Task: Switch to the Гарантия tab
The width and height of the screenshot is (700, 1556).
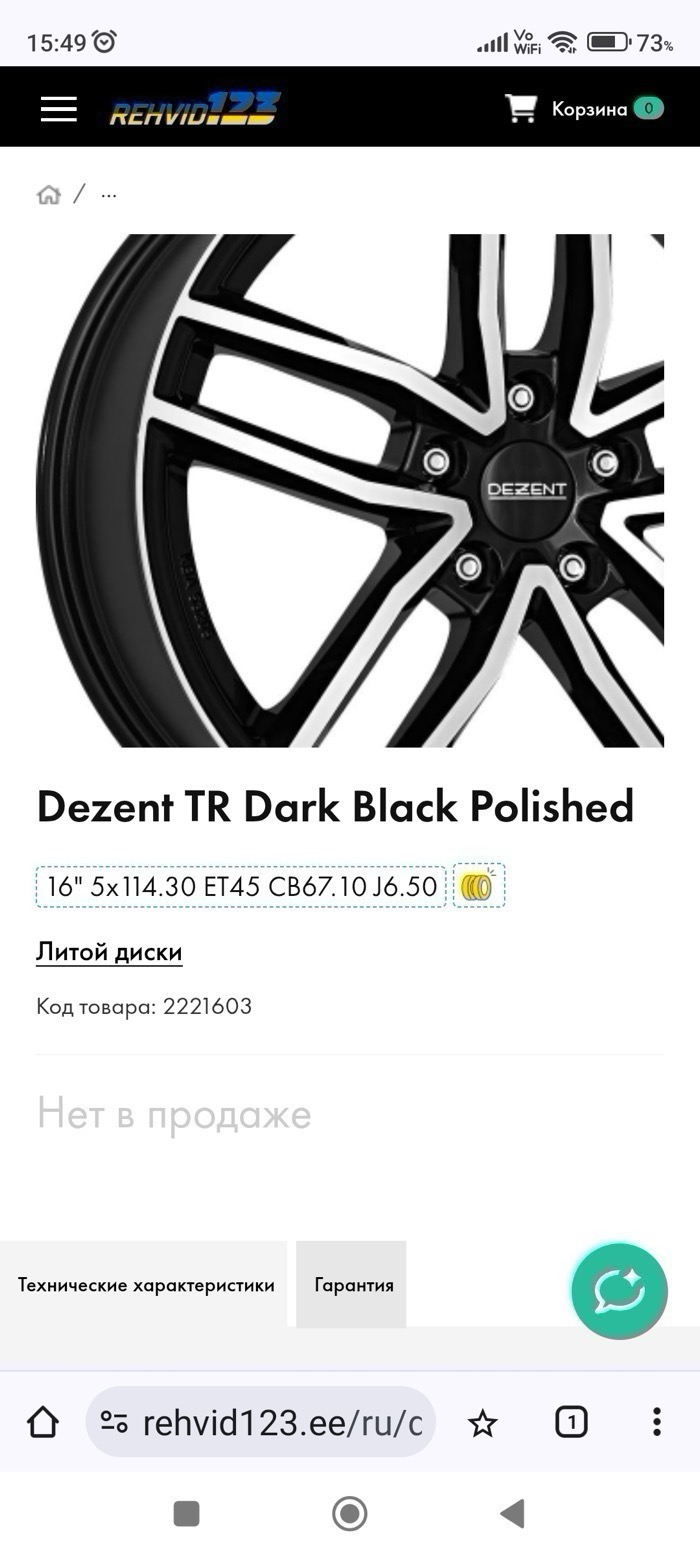Action: coord(353,1285)
